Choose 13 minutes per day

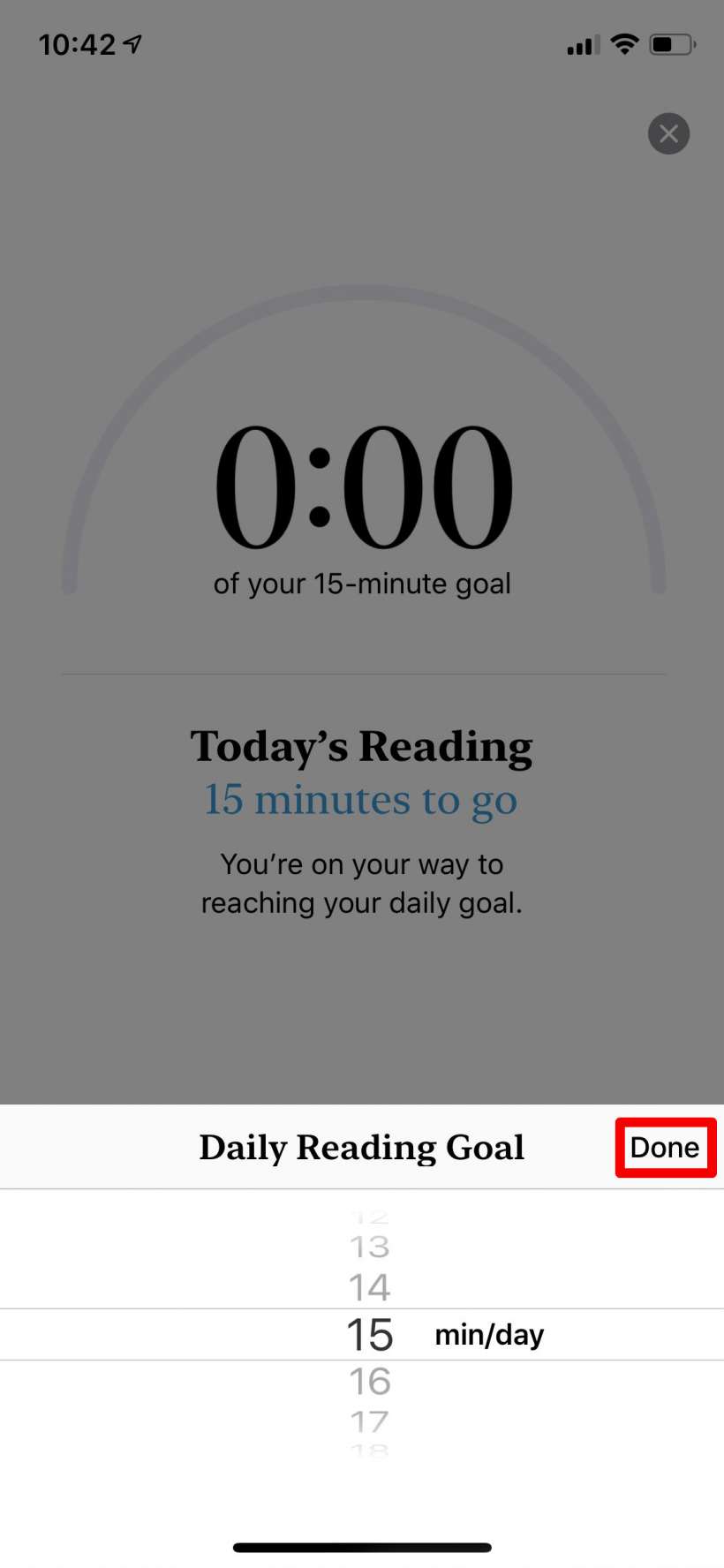369,1247
